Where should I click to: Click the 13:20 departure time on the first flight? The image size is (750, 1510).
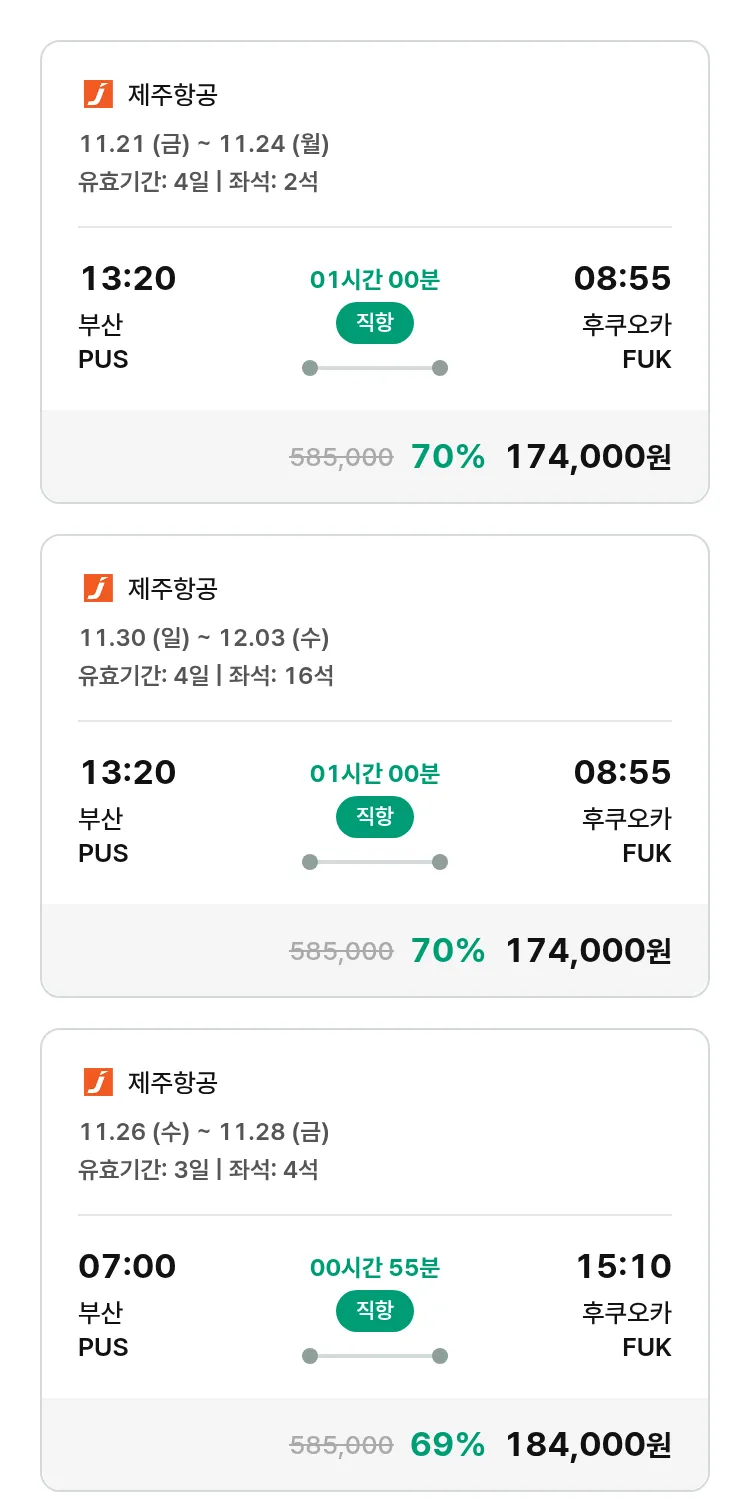coord(126,278)
